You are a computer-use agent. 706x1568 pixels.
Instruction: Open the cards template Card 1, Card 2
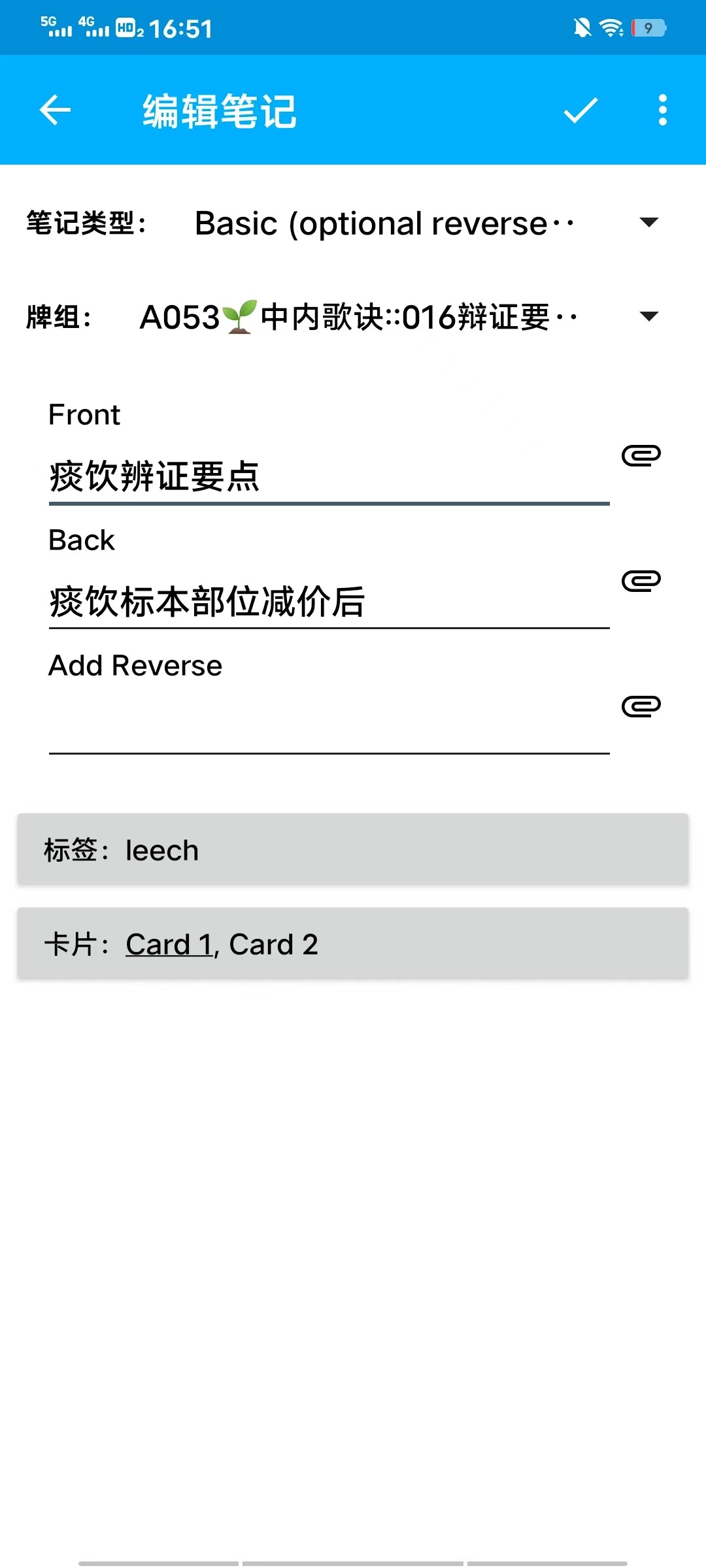click(353, 944)
